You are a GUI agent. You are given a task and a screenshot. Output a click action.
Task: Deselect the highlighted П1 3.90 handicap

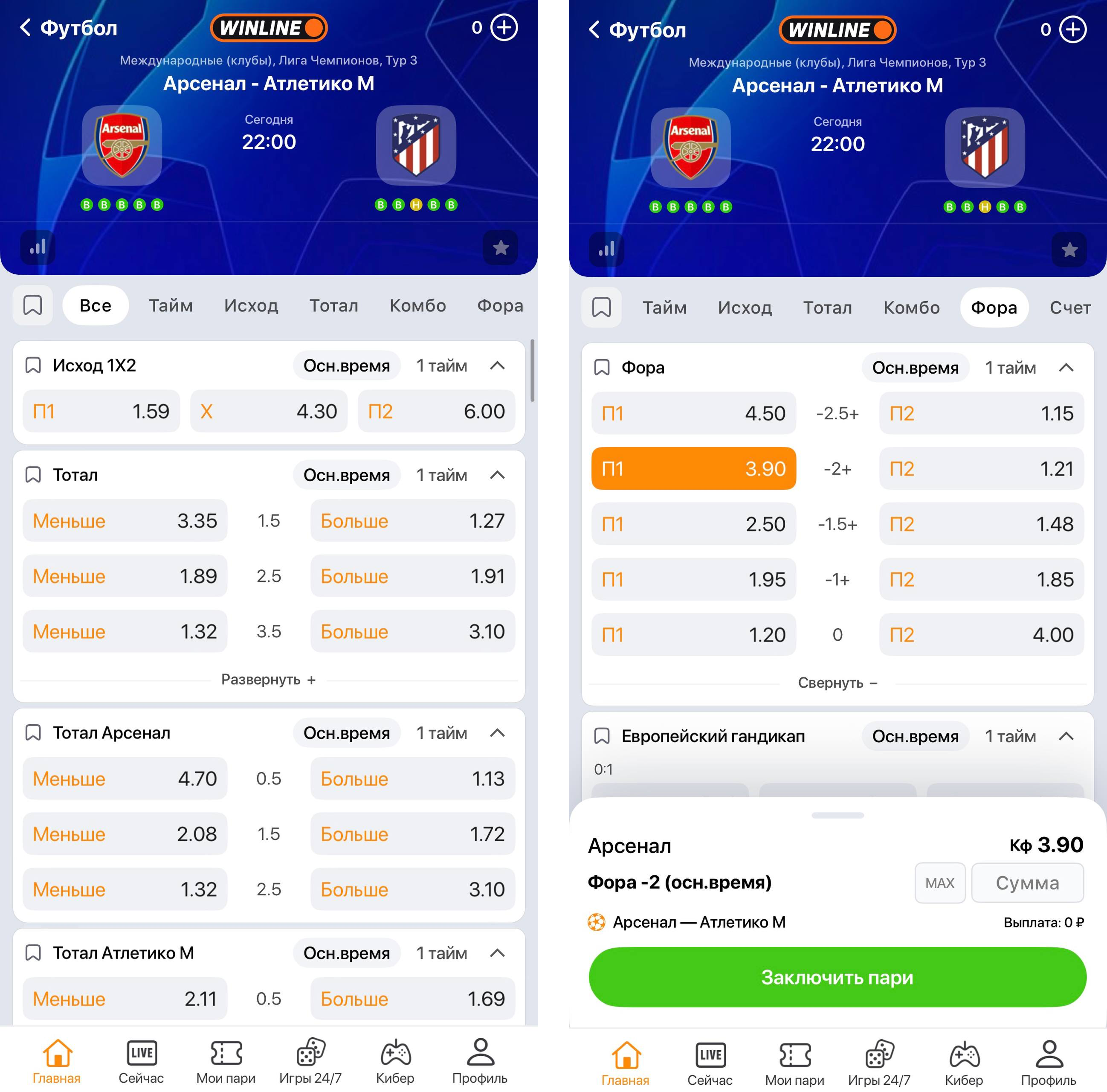click(x=693, y=468)
